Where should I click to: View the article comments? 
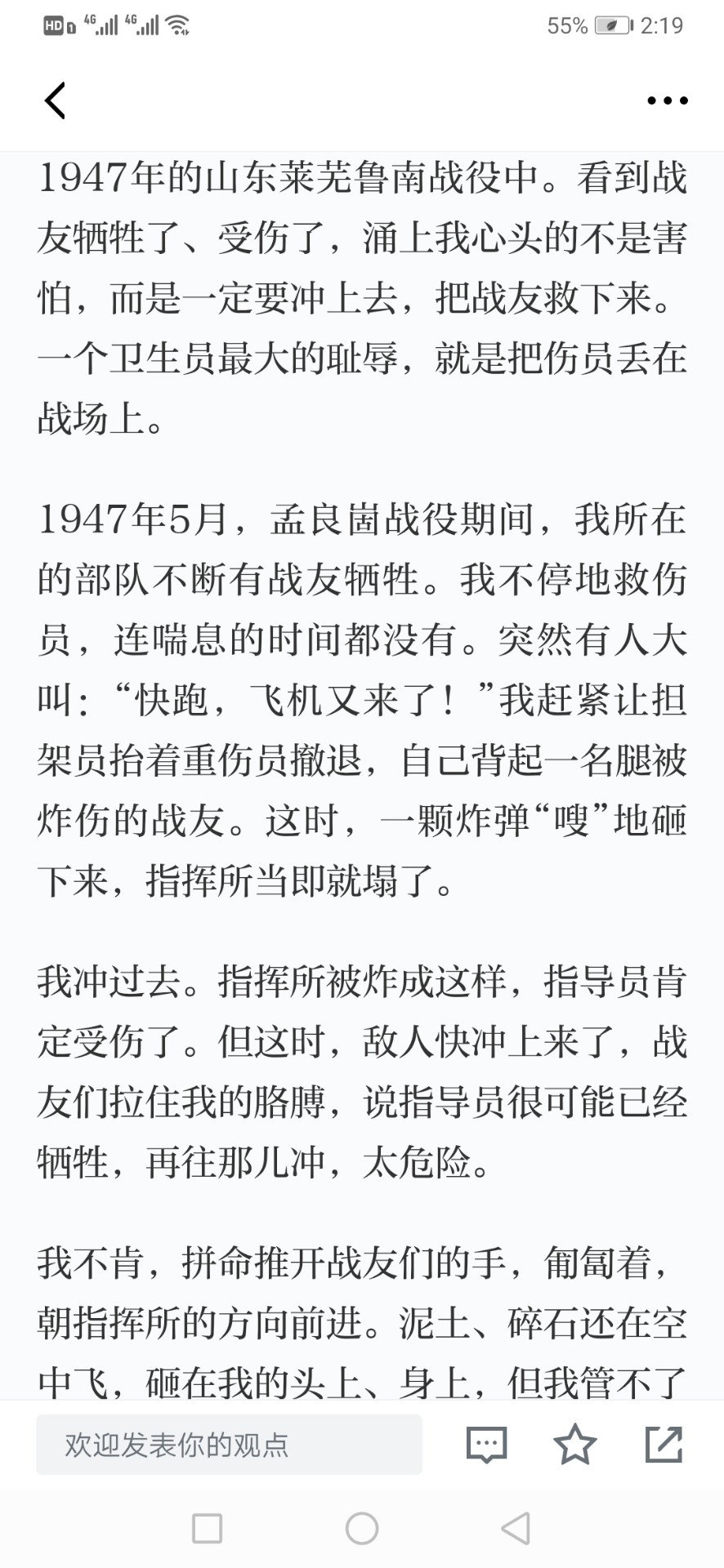(x=486, y=1445)
